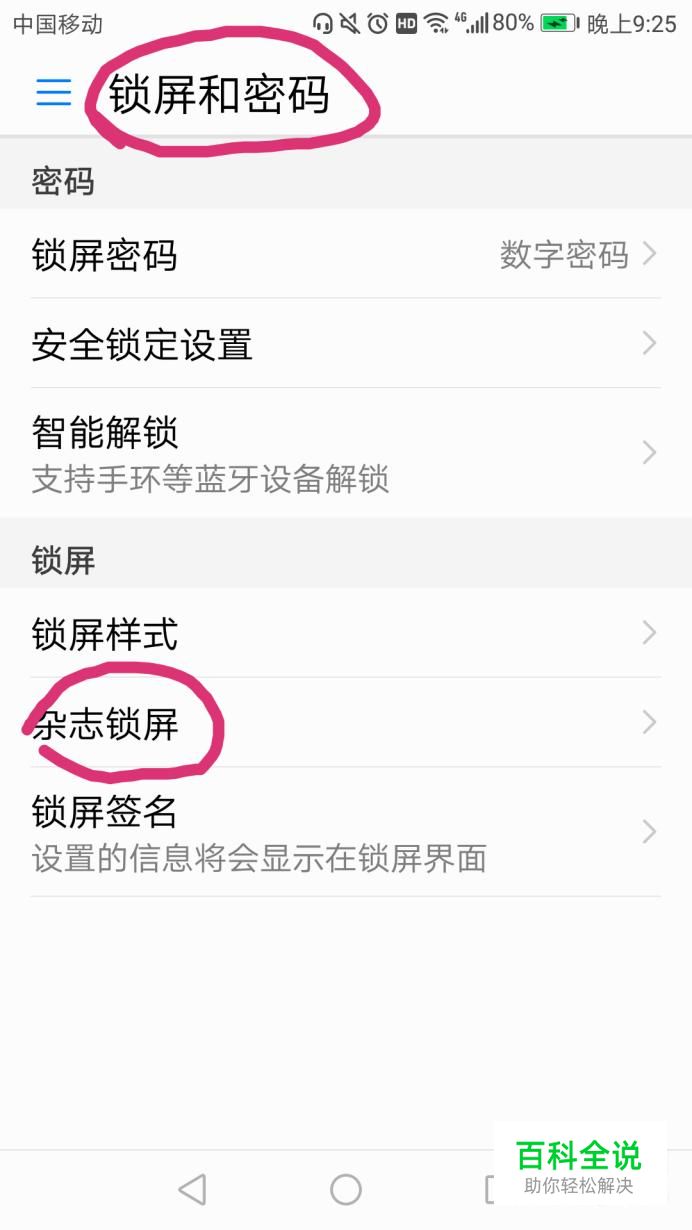Open 锁屏签名 to set signature

click(x=346, y=832)
